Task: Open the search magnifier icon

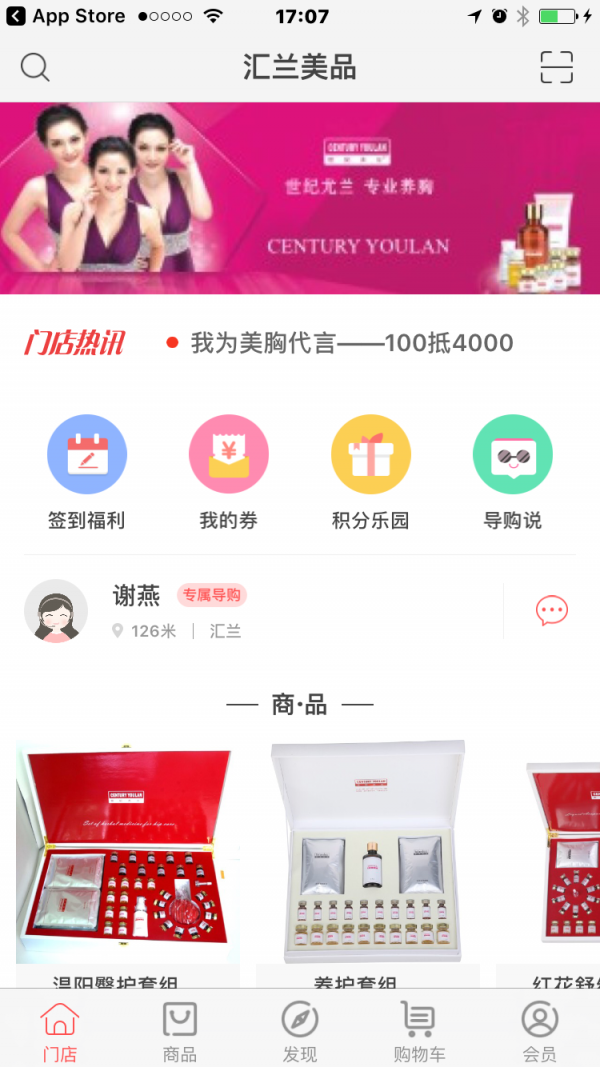Action: click(35, 67)
